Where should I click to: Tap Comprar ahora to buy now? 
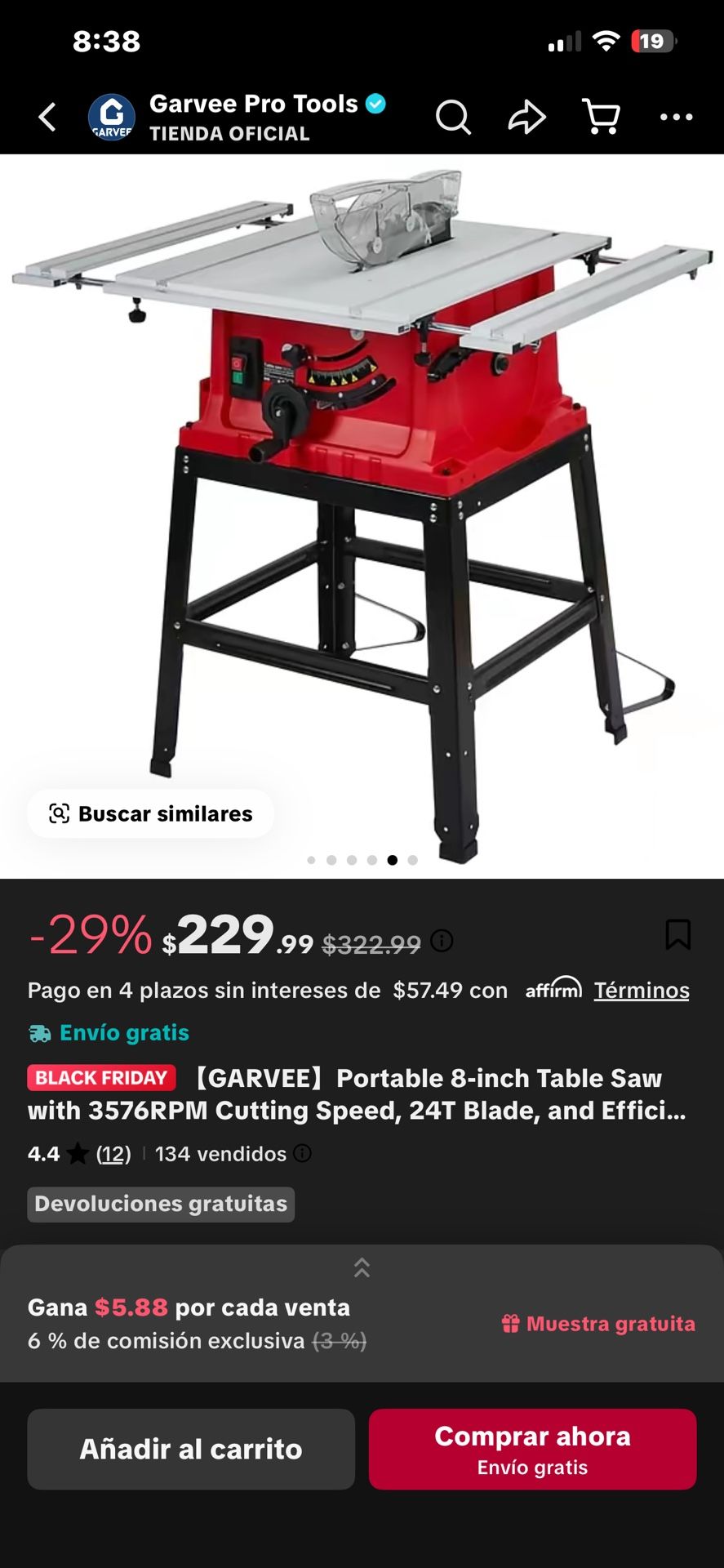pyautogui.click(x=532, y=1449)
